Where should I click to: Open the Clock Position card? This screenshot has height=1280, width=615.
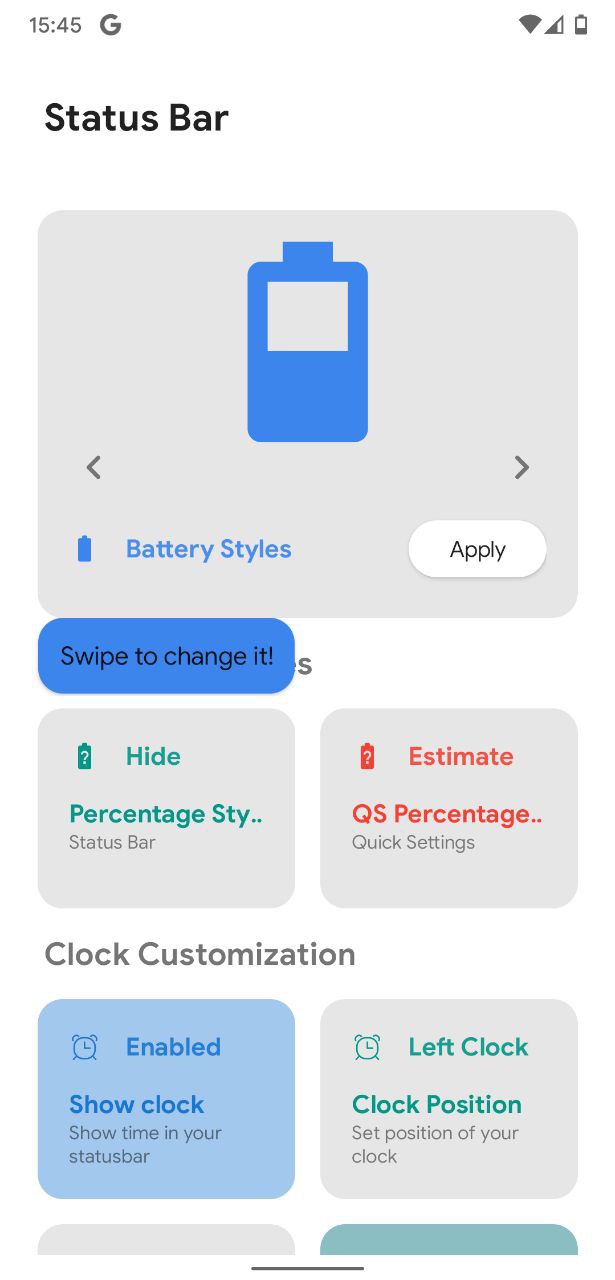[x=449, y=1099]
